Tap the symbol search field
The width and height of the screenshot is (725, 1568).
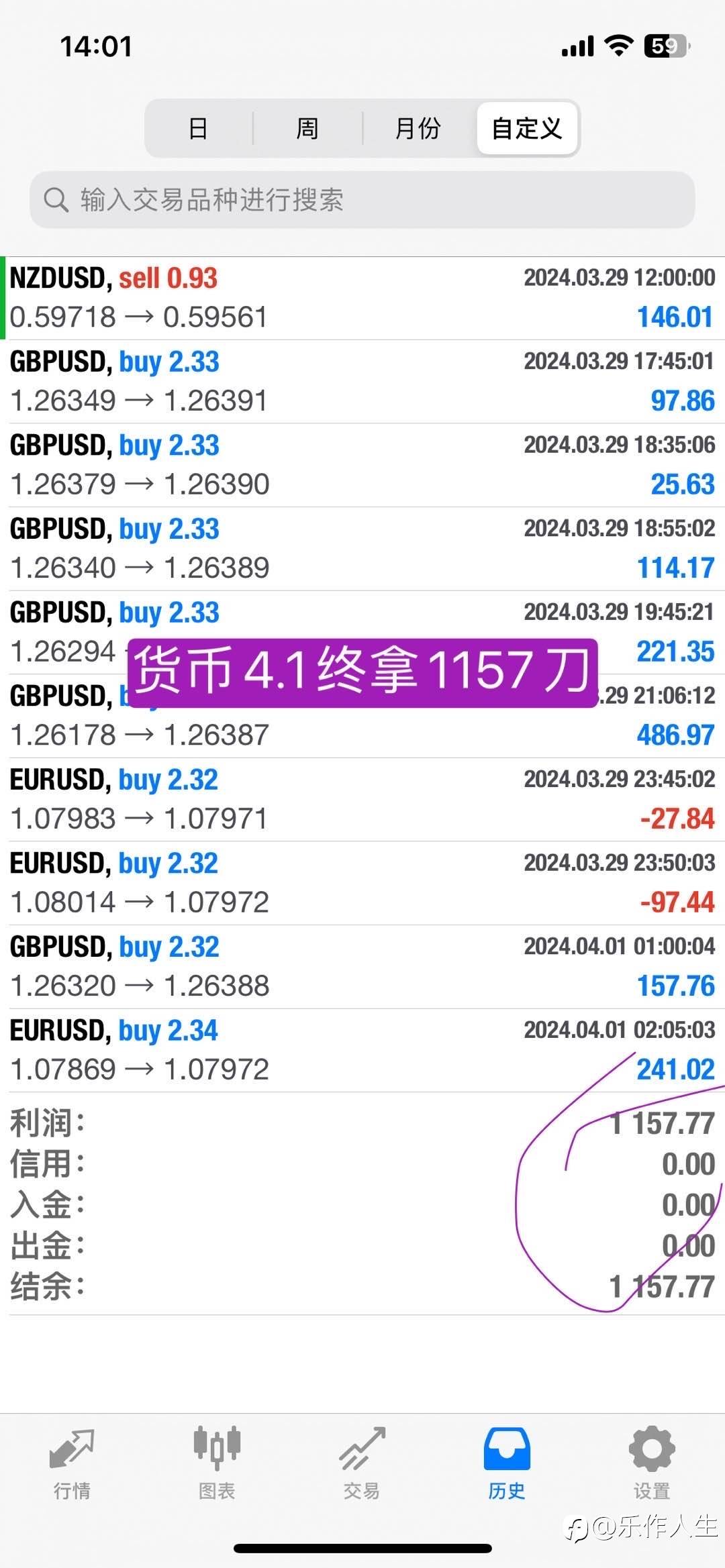pos(362,199)
